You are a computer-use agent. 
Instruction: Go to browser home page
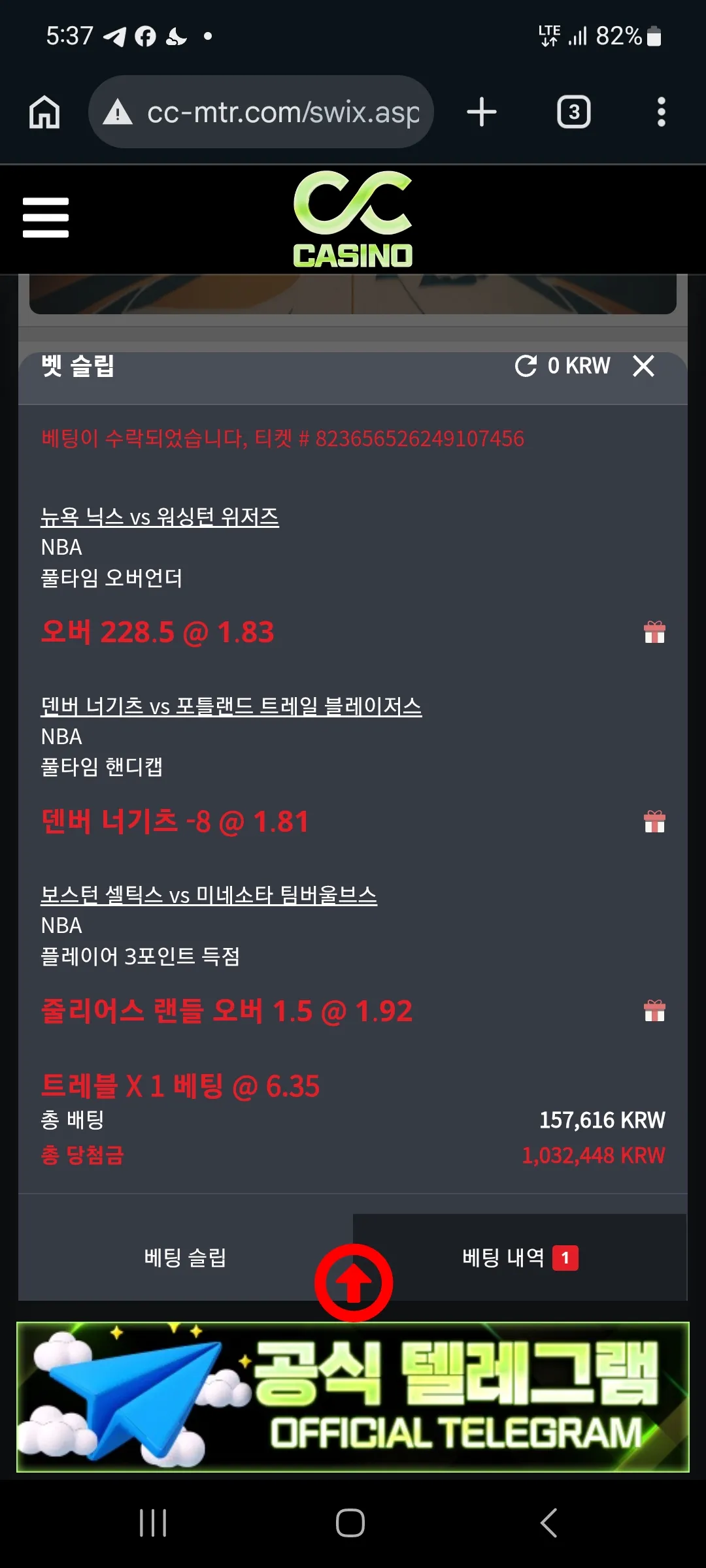[x=44, y=112]
